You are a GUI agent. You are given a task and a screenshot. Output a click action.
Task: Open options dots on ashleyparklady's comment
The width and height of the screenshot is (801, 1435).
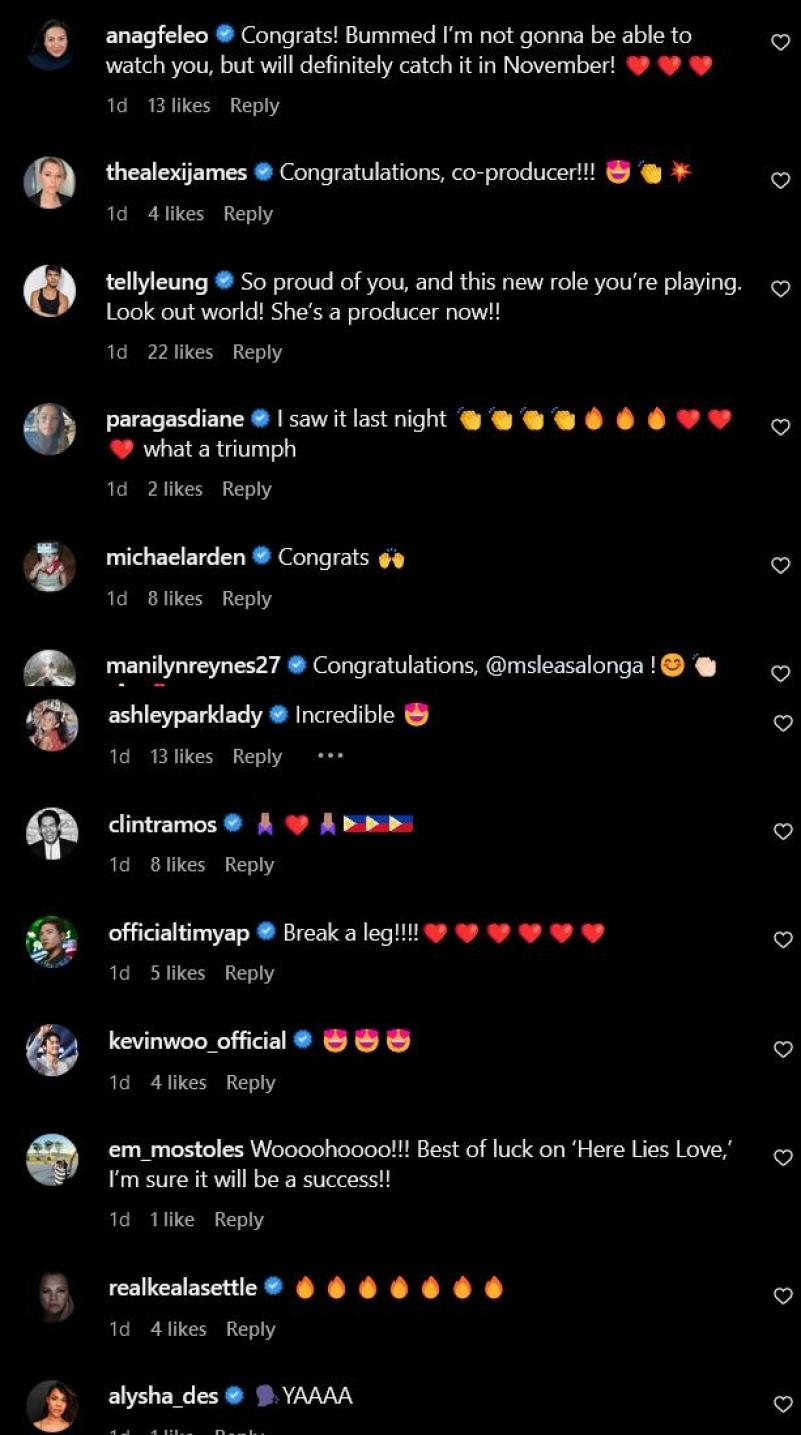[330, 756]
